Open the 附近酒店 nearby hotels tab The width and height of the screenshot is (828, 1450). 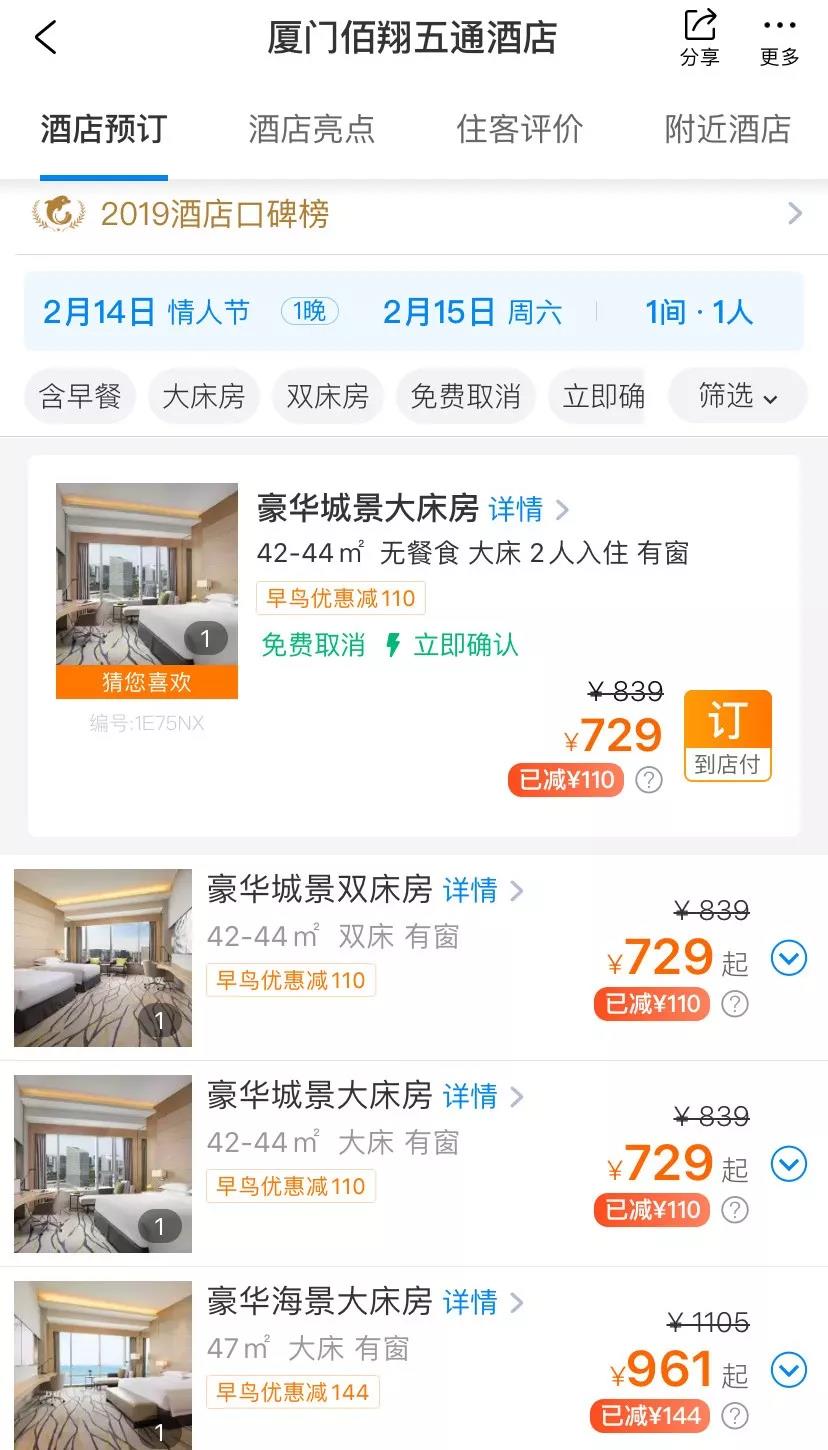tap(725, 129)
